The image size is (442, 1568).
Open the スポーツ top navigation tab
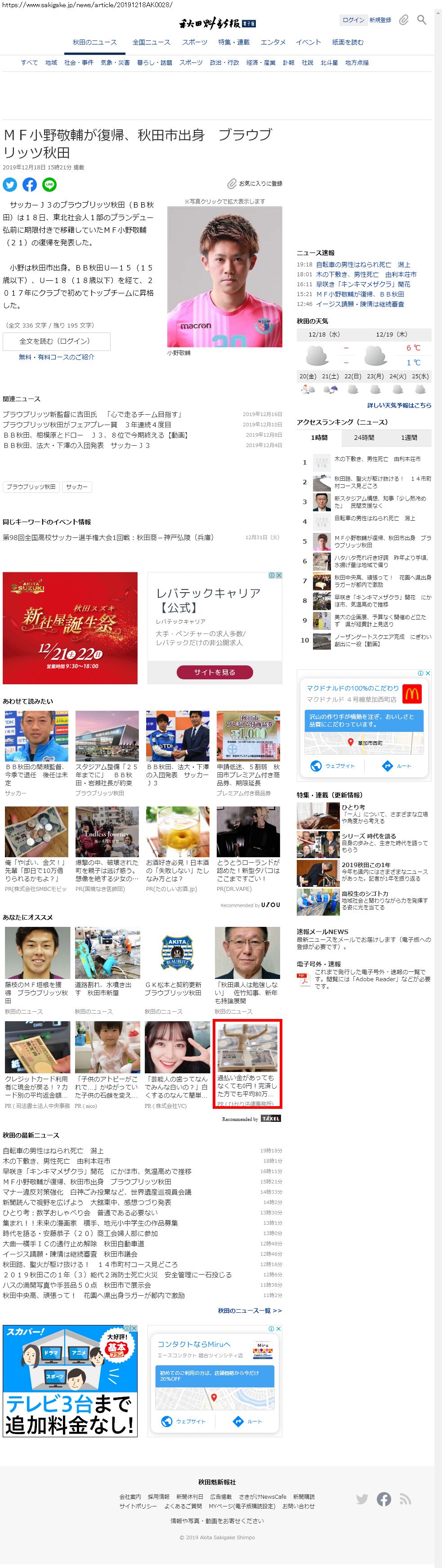(194, 42)
